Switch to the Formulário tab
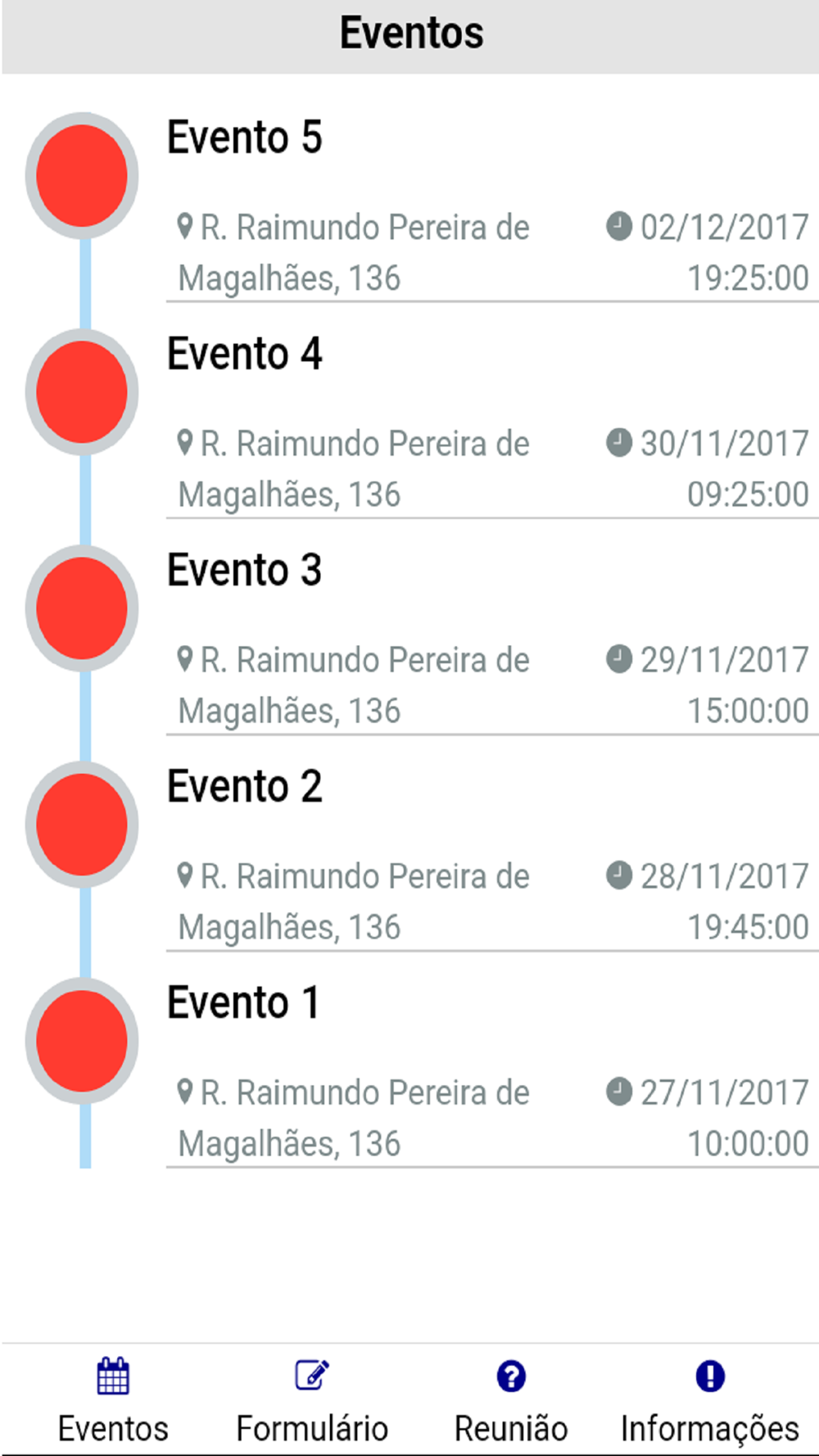This screenshot has width=819, height=1456. [312, 1400]
